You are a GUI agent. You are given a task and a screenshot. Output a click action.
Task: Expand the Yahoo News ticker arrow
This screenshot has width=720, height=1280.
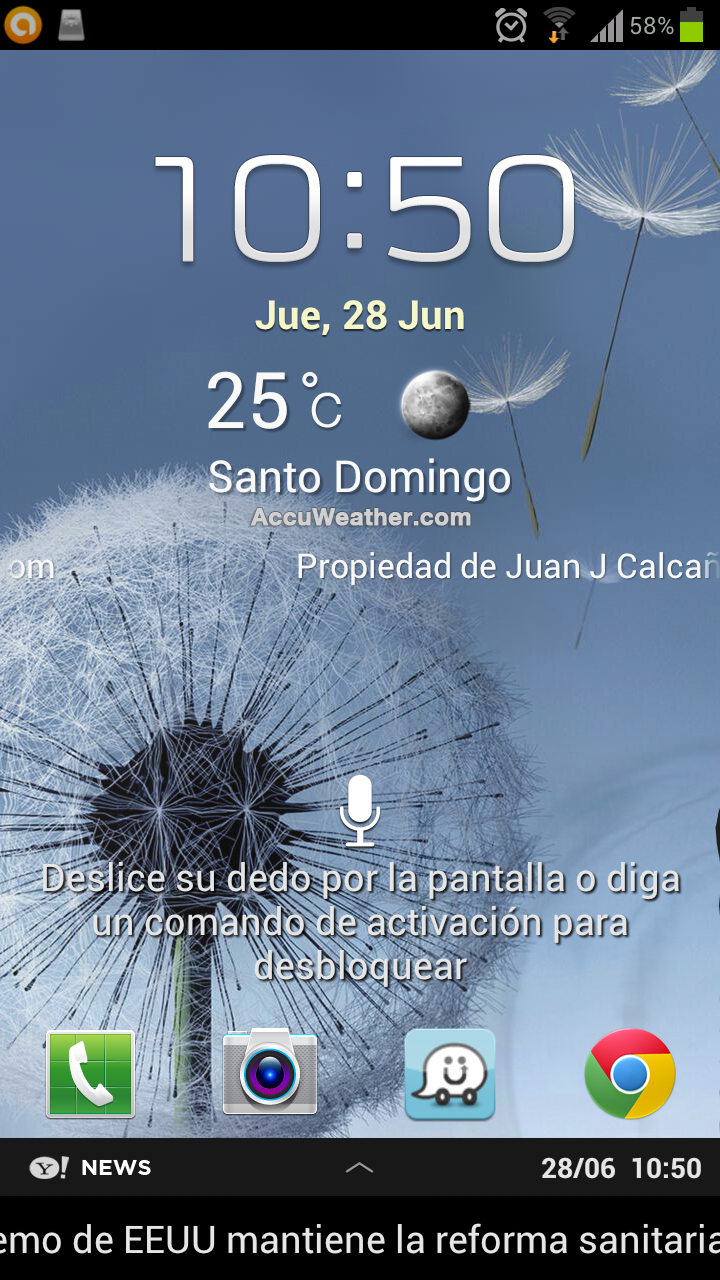[x=359, y=1167]
